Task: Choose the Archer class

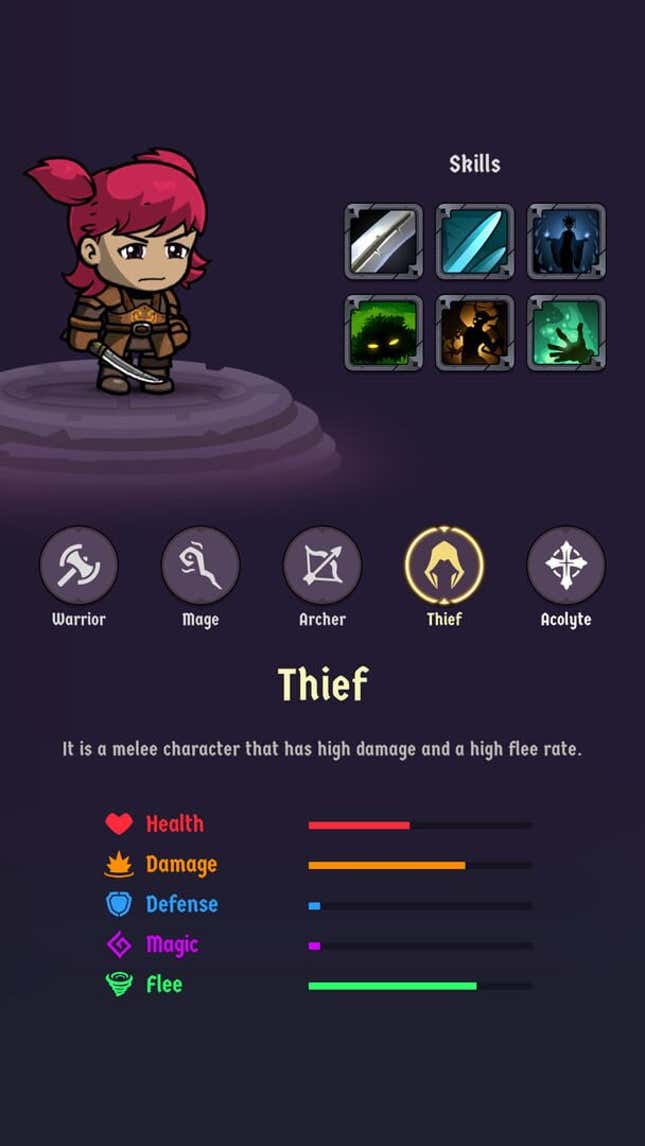Action: point(322,566)
